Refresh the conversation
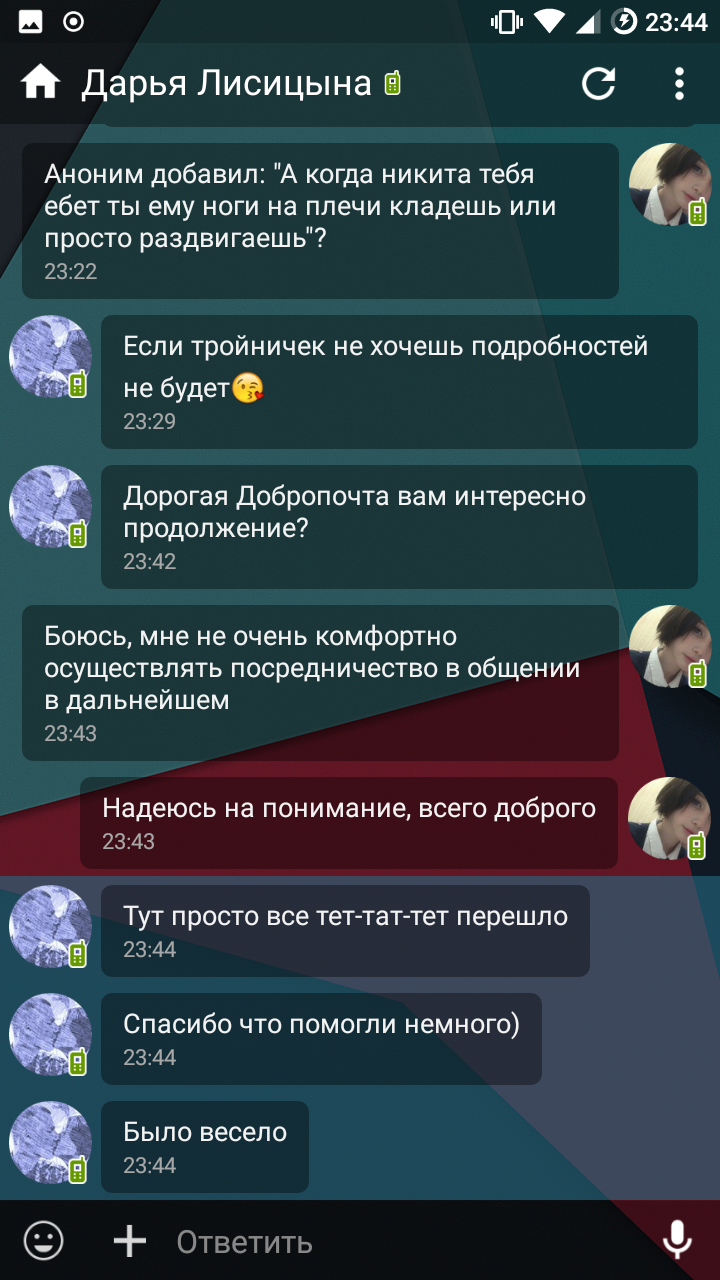 click(599, 83)
